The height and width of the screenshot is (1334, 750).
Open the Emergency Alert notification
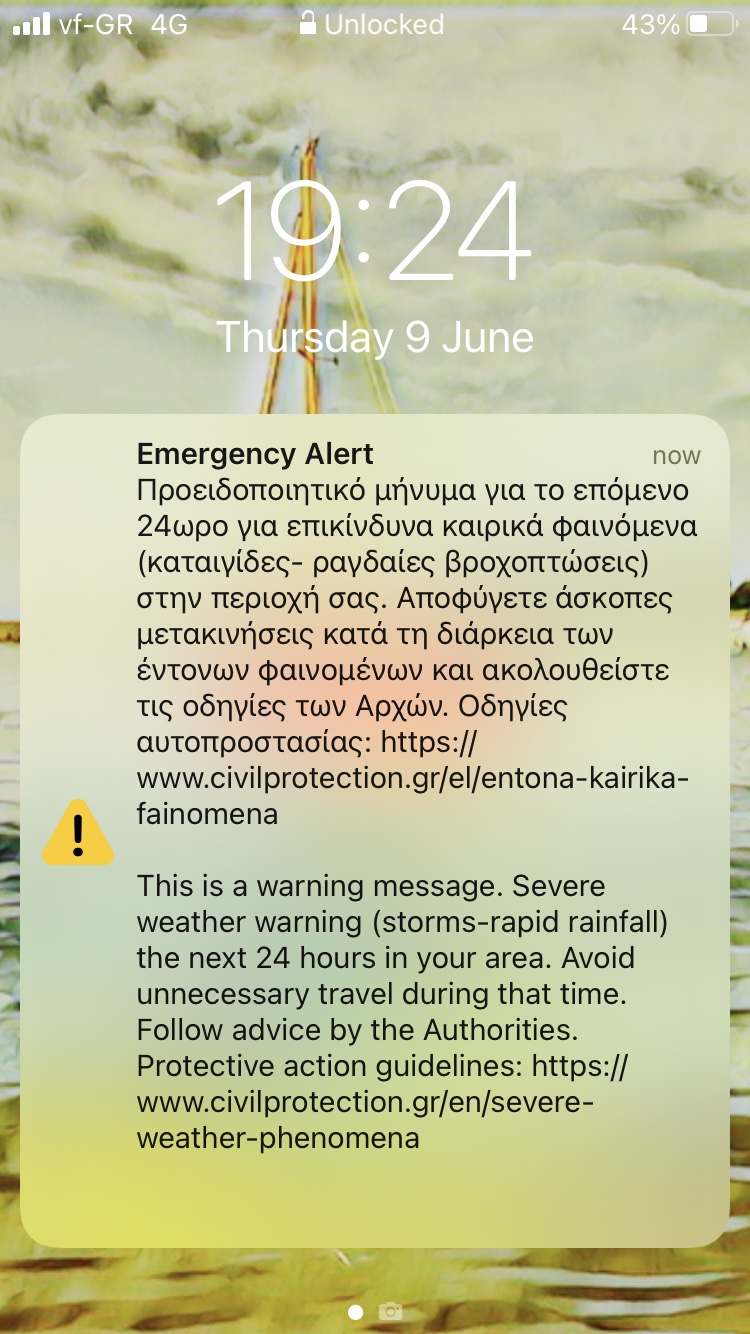coord(375,830)
